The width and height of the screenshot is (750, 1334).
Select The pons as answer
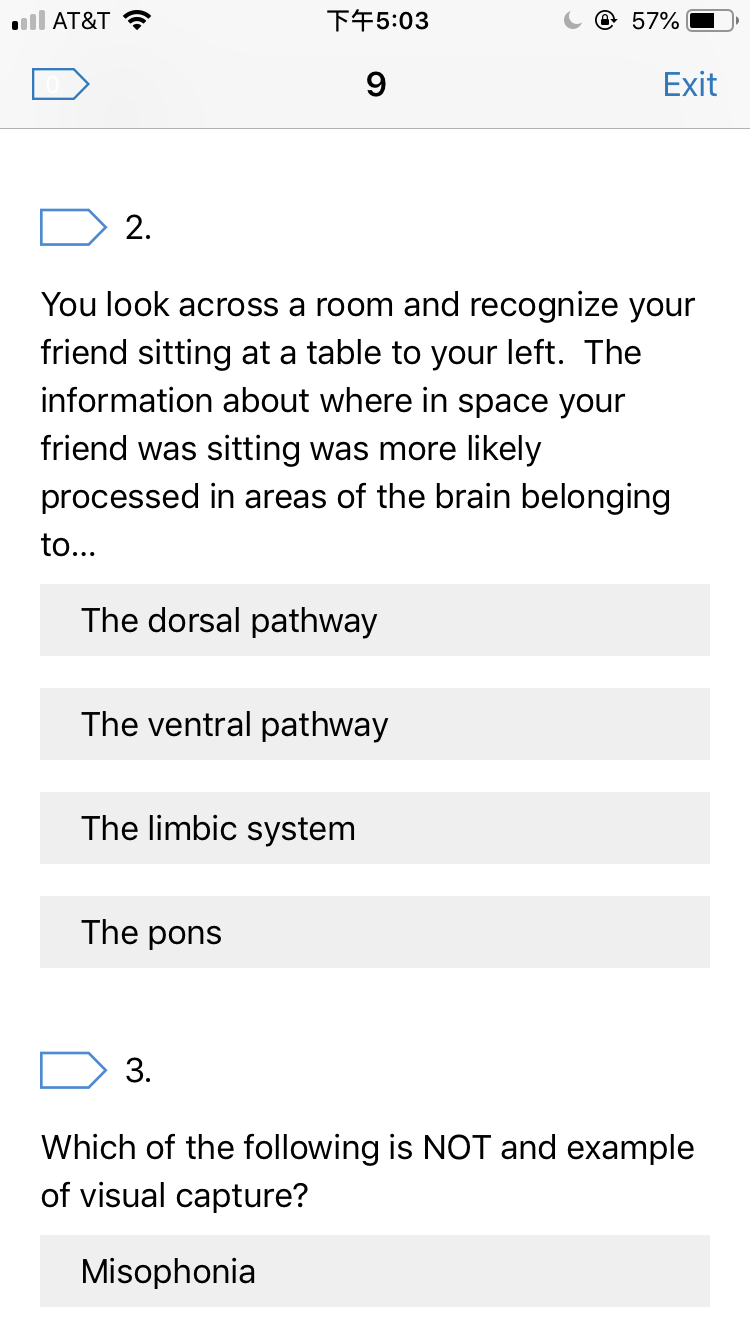coord(375,932)
